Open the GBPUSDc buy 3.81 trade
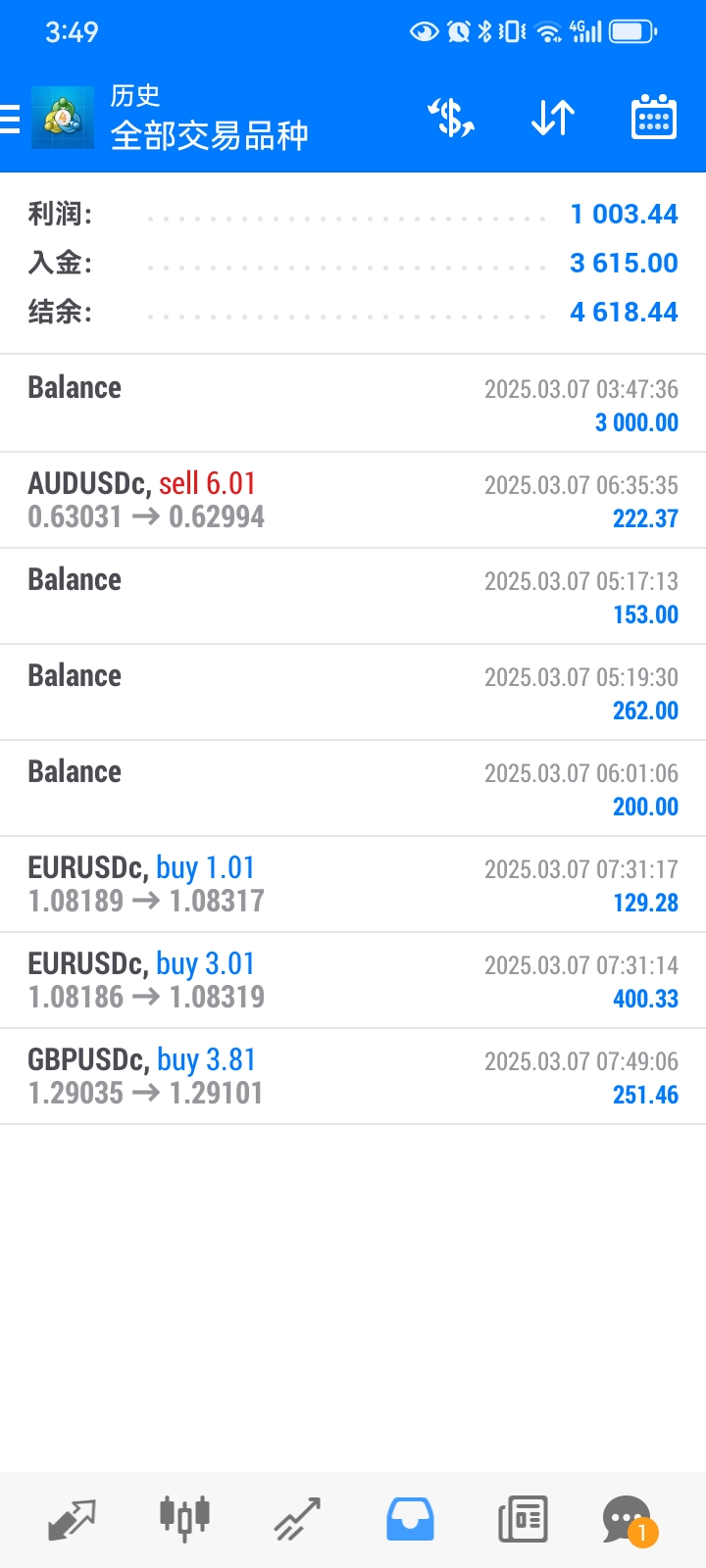Viewport: 706px width, 1568px height. click(353, 1076)
